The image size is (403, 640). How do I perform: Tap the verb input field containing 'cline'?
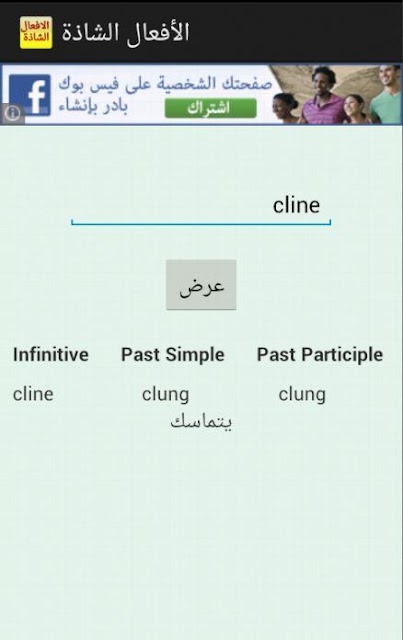pos(201,207)
